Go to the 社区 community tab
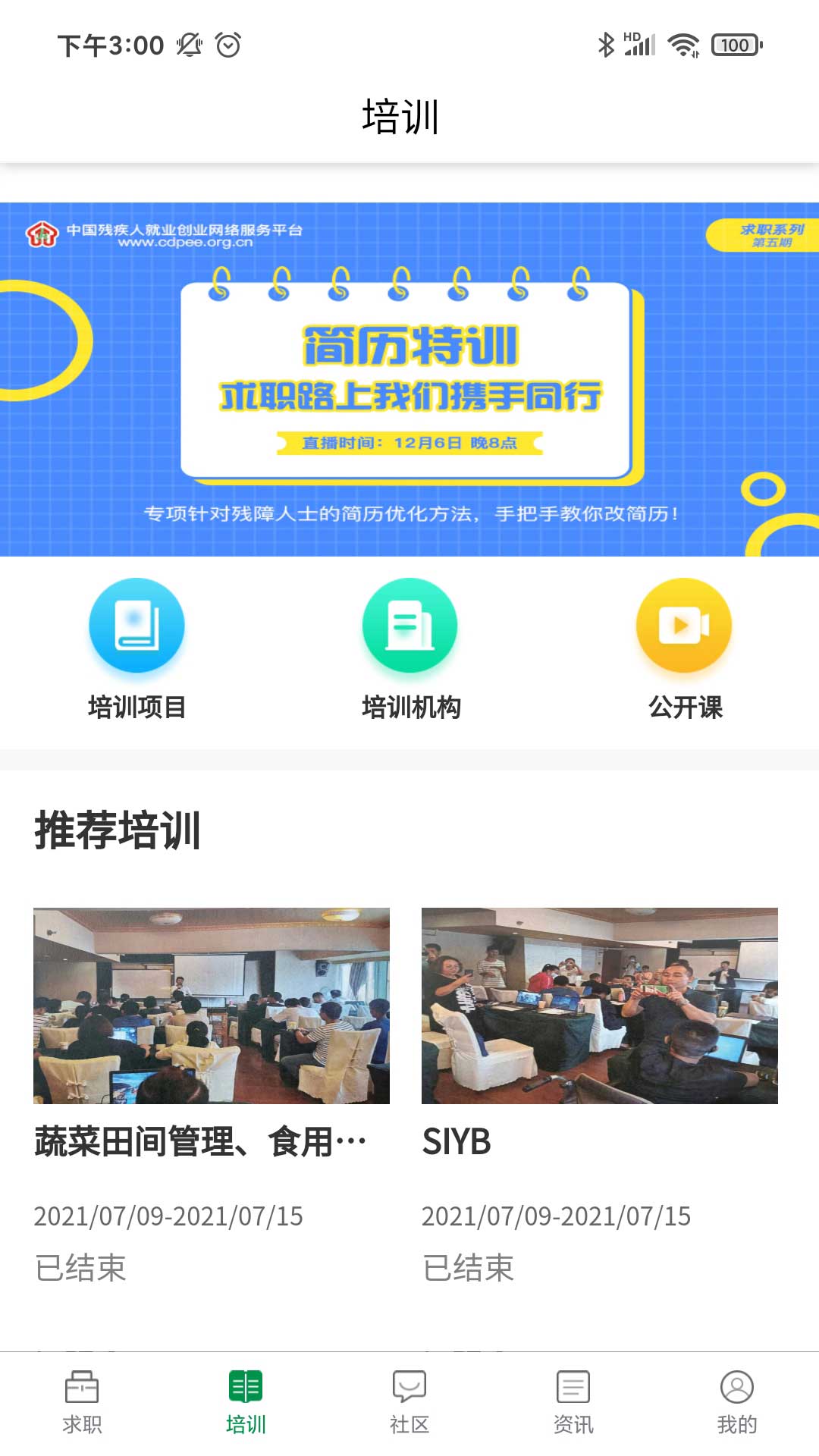 coord(409,1403)
